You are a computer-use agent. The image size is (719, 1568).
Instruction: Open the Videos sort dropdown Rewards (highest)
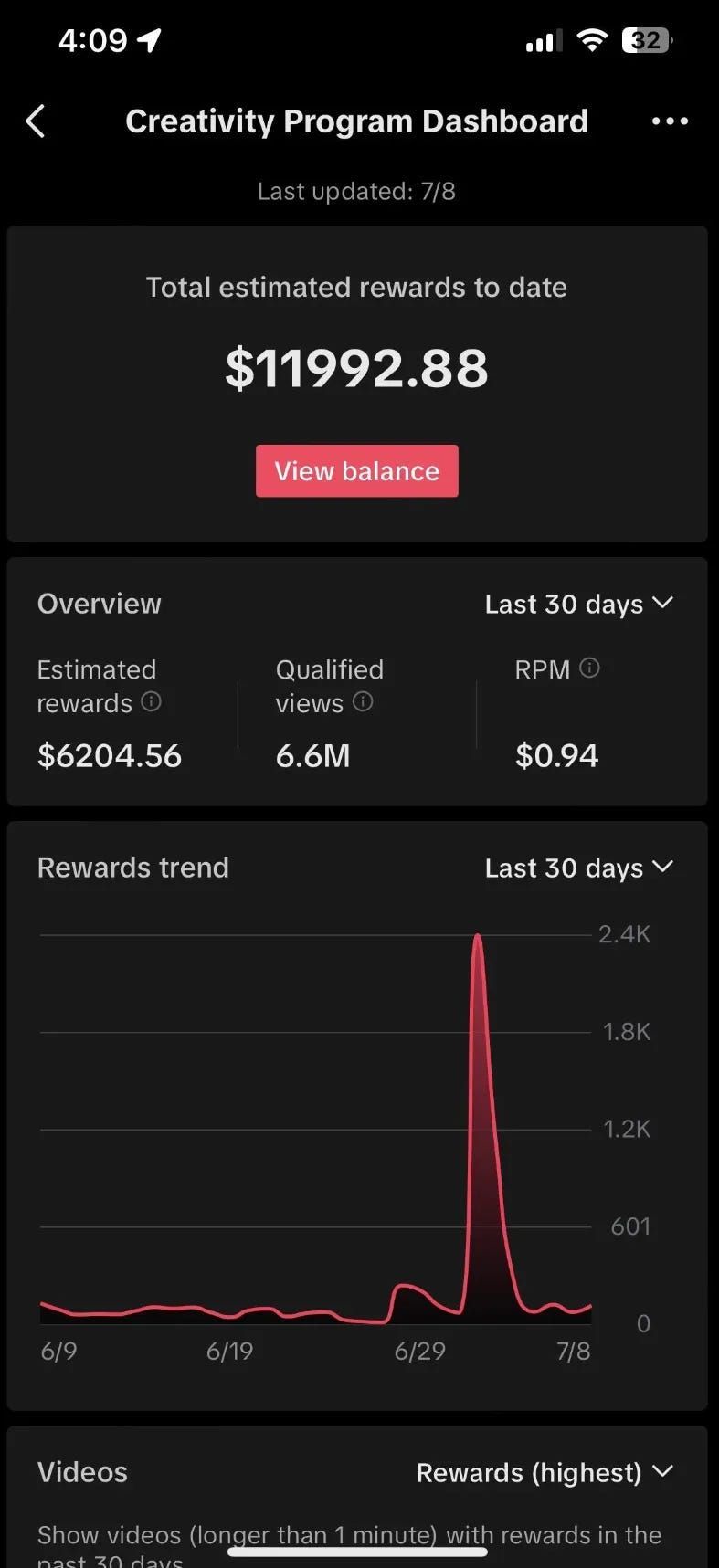545,1472
